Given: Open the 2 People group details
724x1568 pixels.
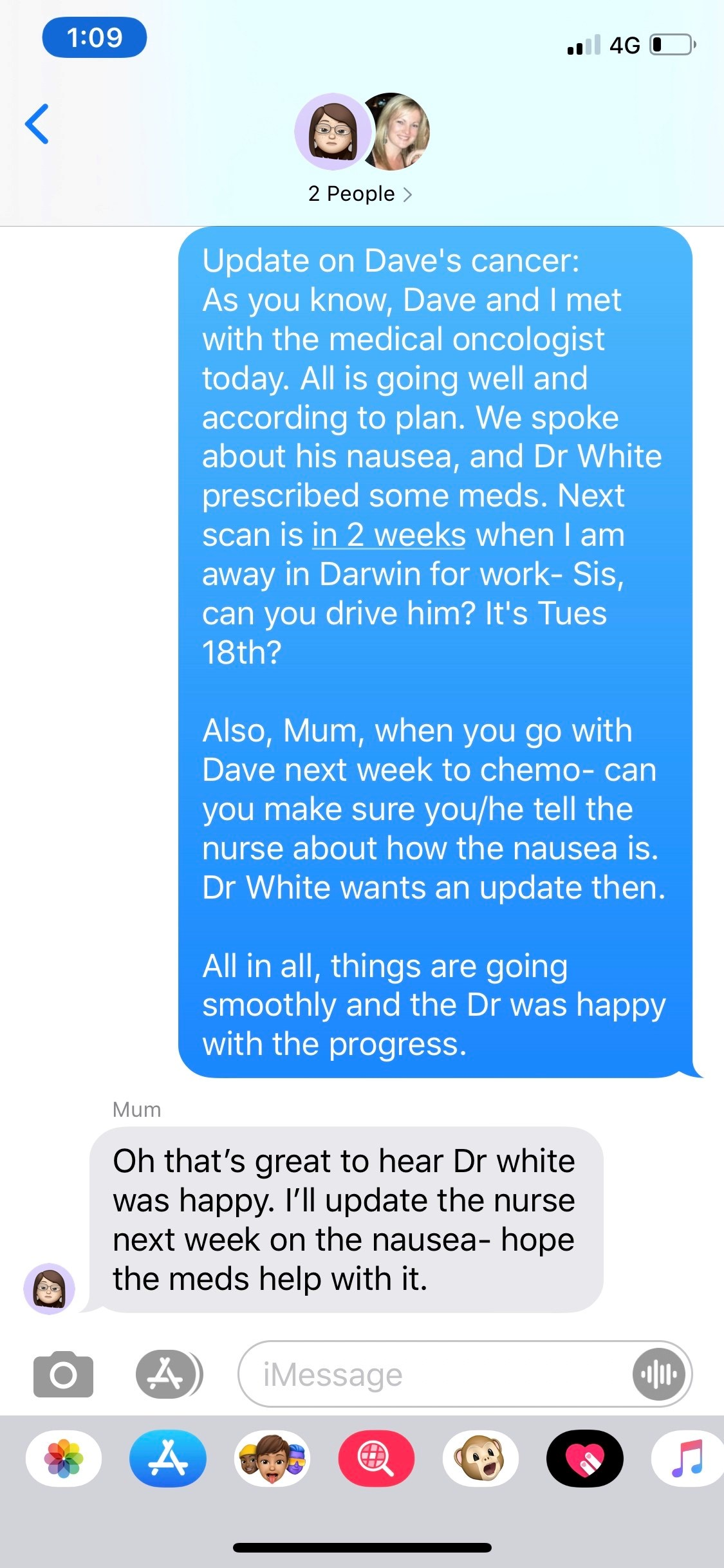Looking at the screenshot, I should coord(360,194).
